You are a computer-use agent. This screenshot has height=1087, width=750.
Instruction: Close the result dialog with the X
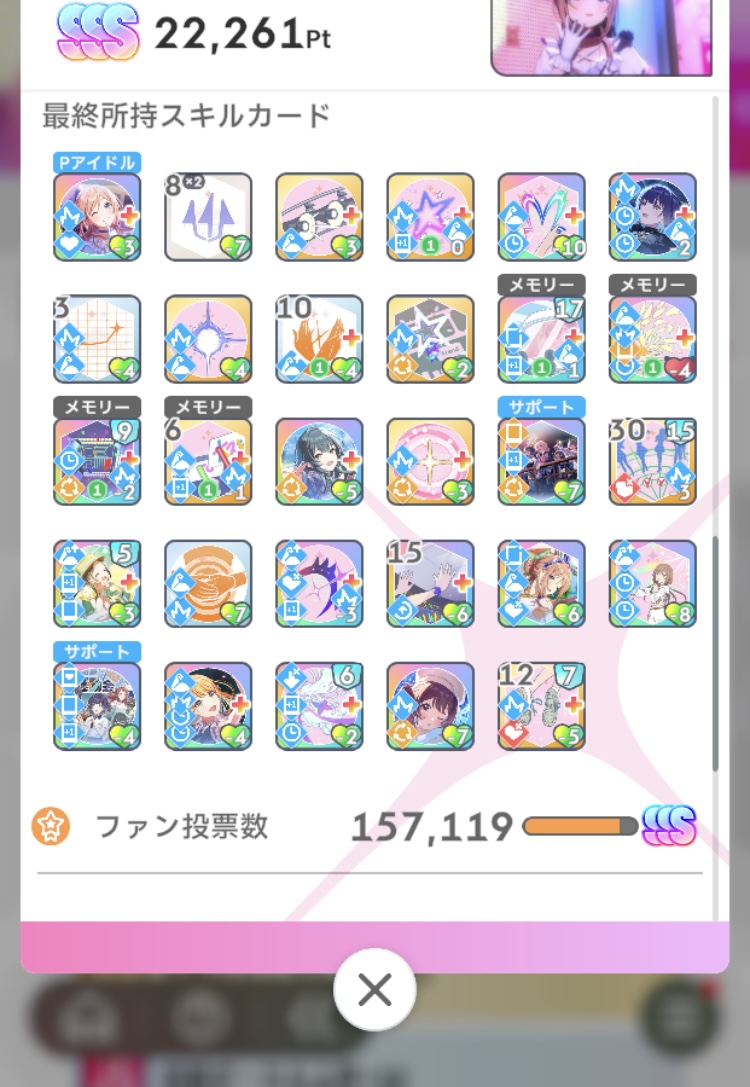374,990
